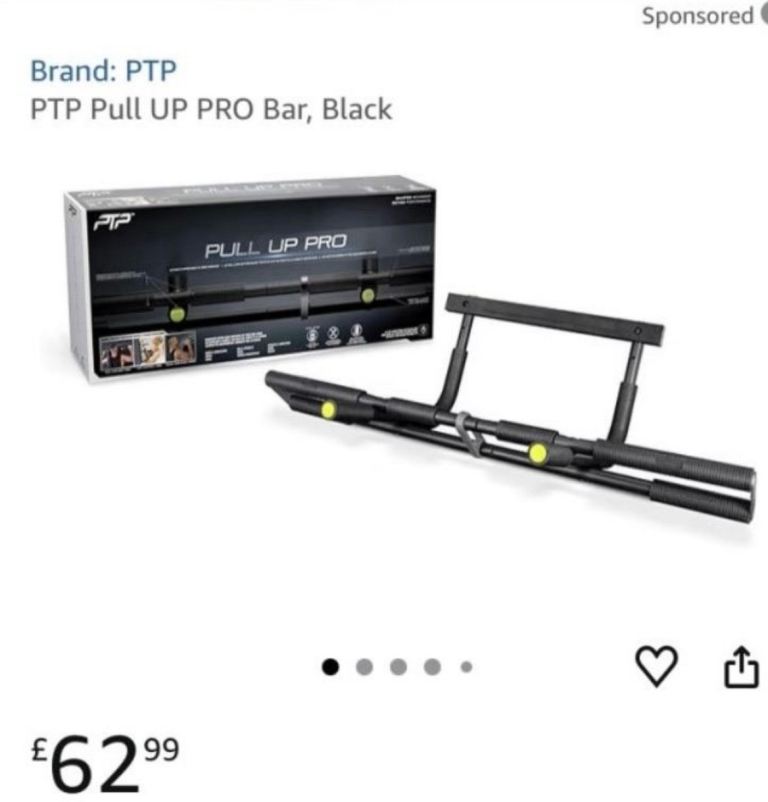Add this pull up bar to wishlist

click(x=657, y=665)
